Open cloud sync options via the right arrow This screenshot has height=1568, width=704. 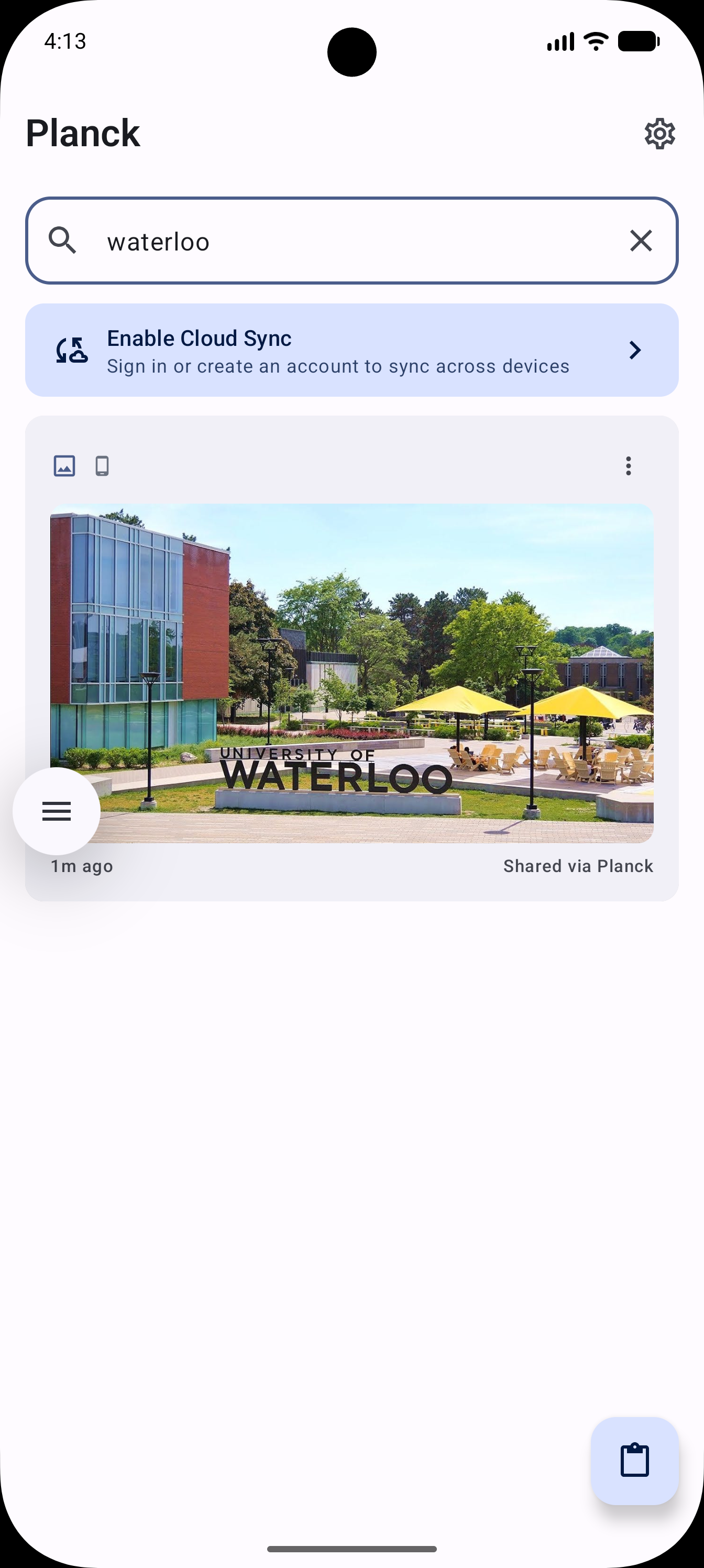click(635, 350)
